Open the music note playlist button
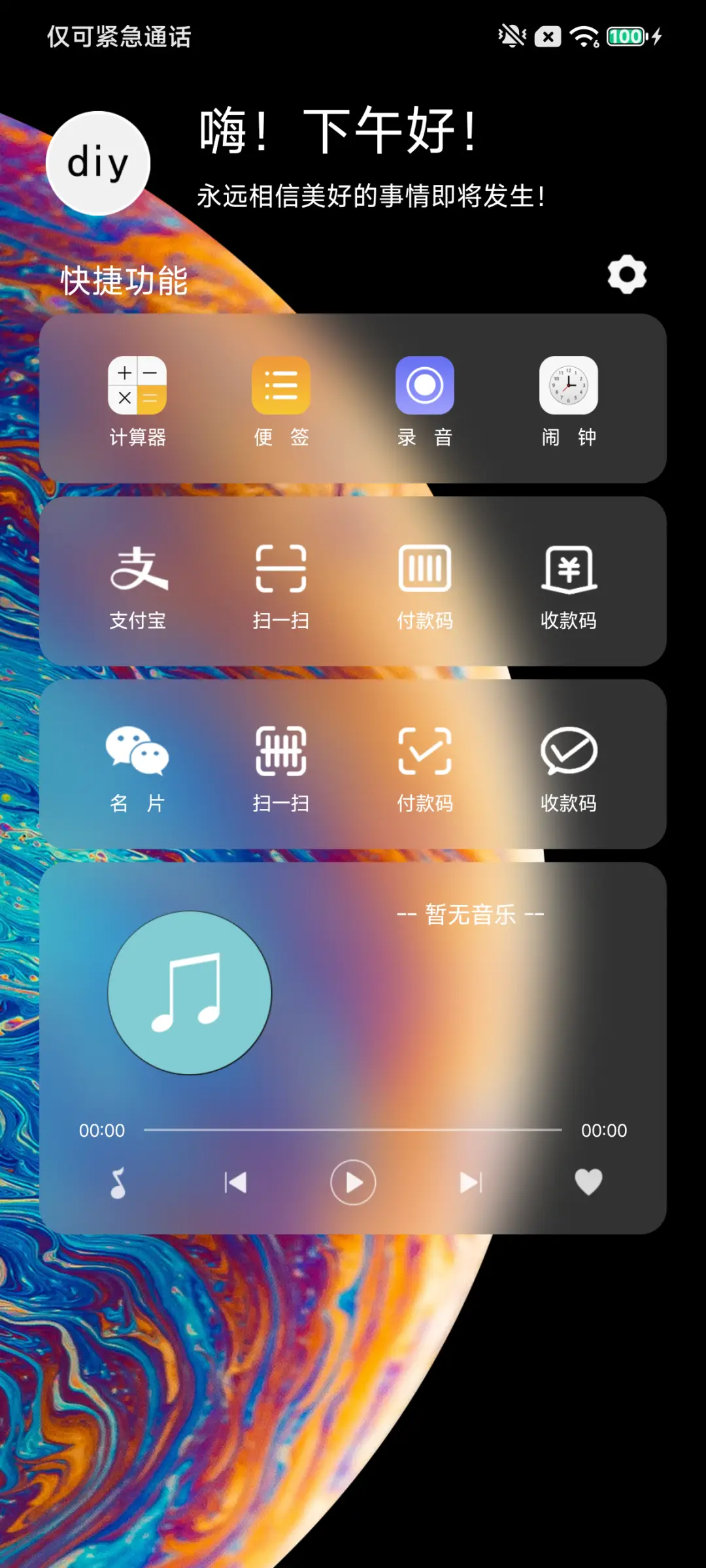The height and width of the screenshot is (1568, 706). pos(118,1183)
